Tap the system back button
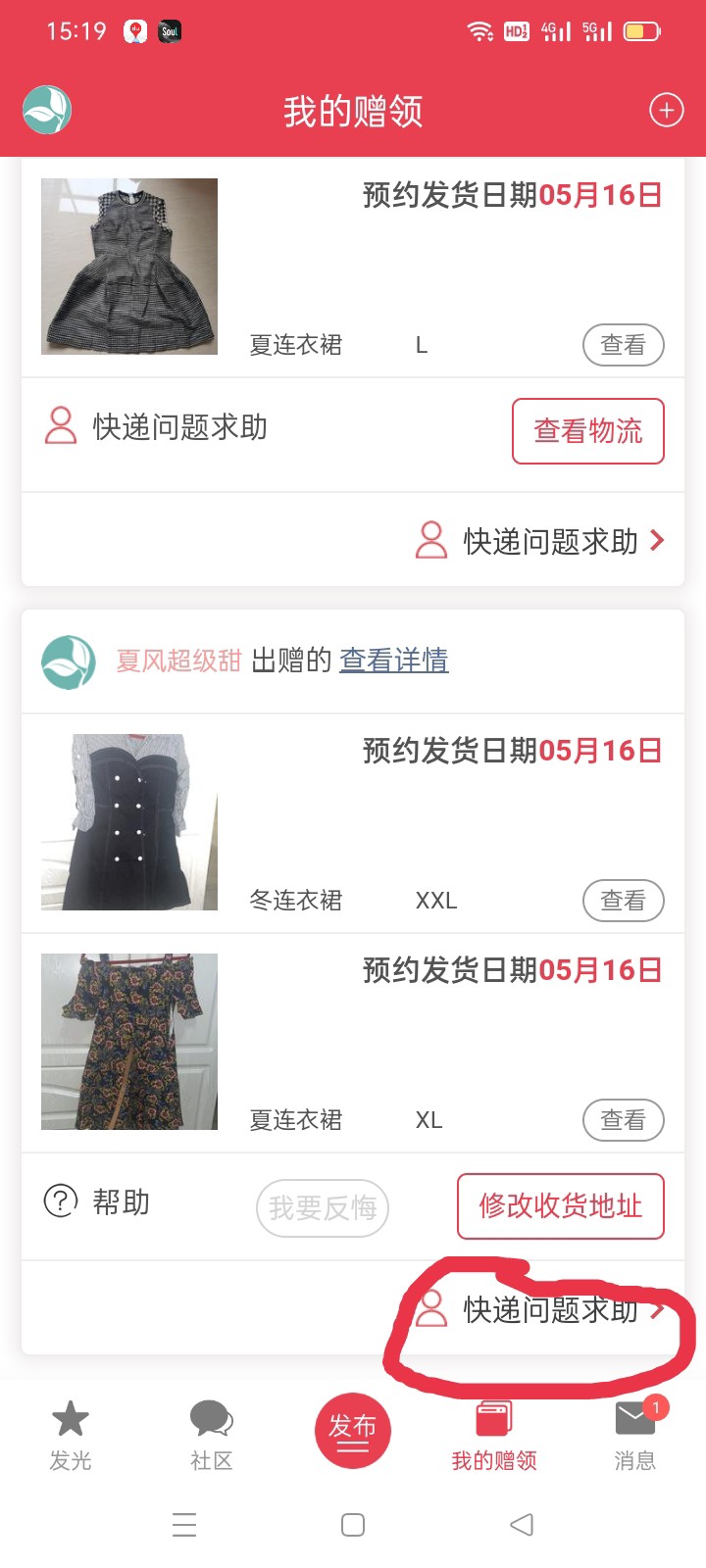706x1568 pixels. (x=522, y=1525)
